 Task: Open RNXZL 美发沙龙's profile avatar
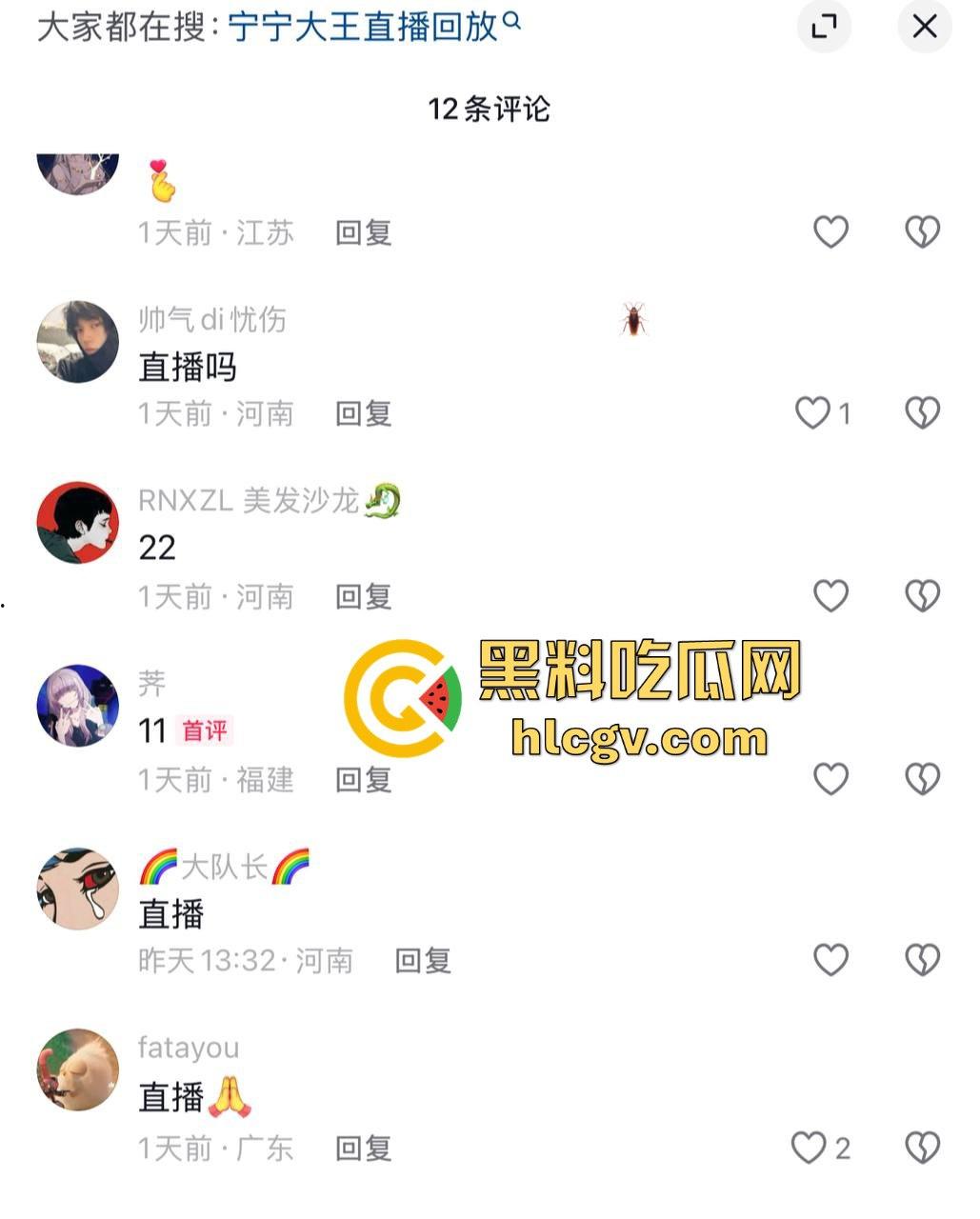[78, 523]
